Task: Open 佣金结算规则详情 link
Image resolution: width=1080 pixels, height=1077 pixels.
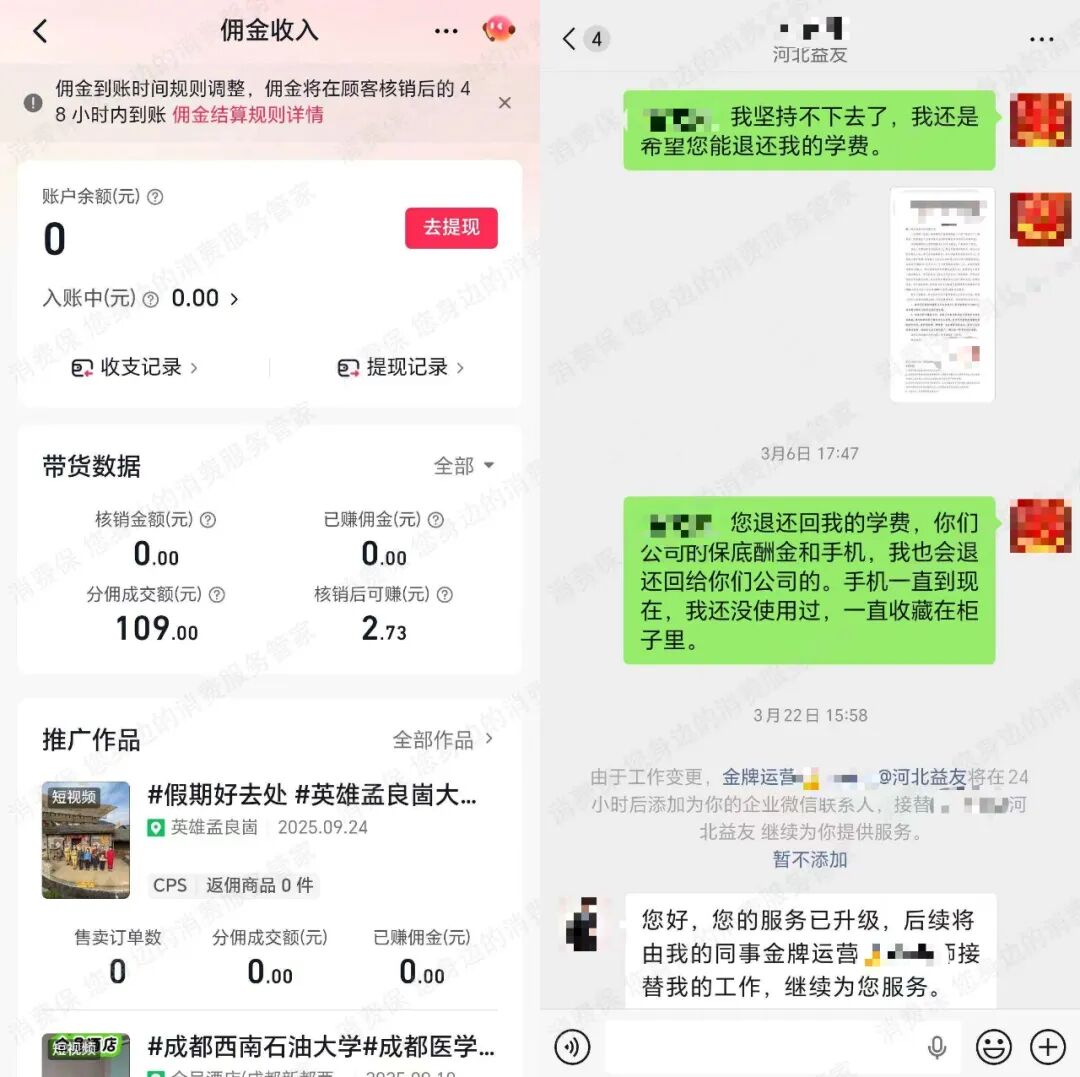Action: click(248, 114)
